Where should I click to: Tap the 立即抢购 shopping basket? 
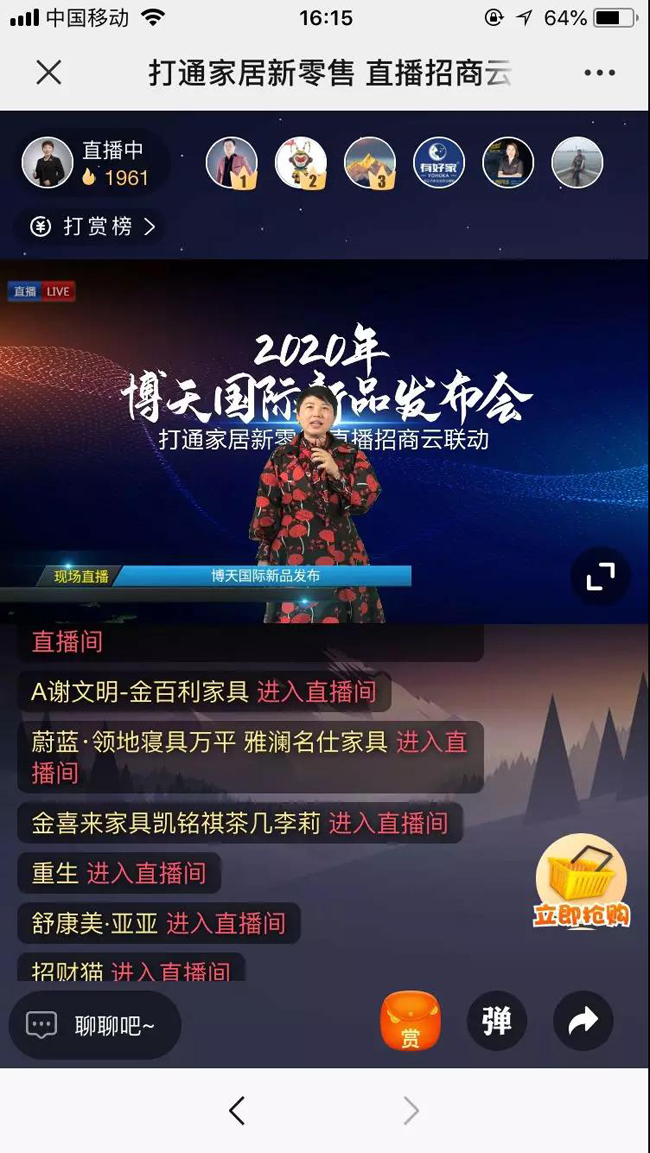pos(582,880)
